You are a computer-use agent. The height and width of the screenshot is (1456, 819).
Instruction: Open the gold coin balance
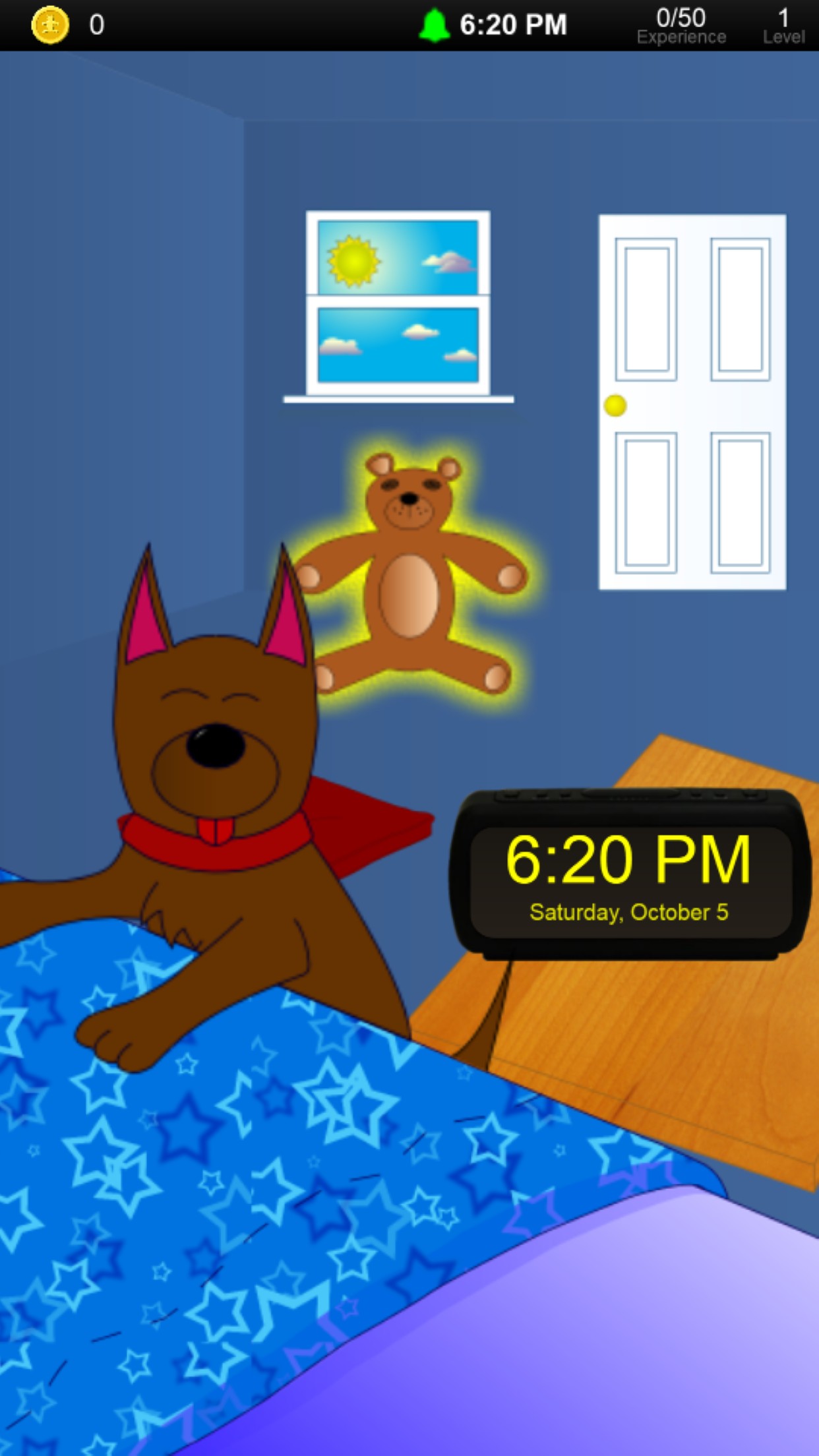[x=51, y=25]
